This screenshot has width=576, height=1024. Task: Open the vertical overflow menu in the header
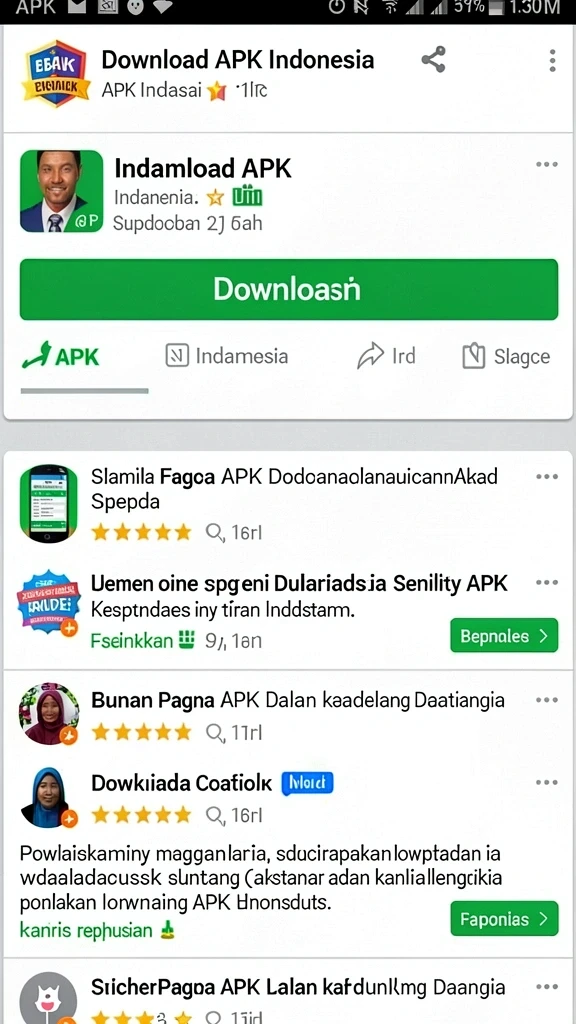point(552,60)
